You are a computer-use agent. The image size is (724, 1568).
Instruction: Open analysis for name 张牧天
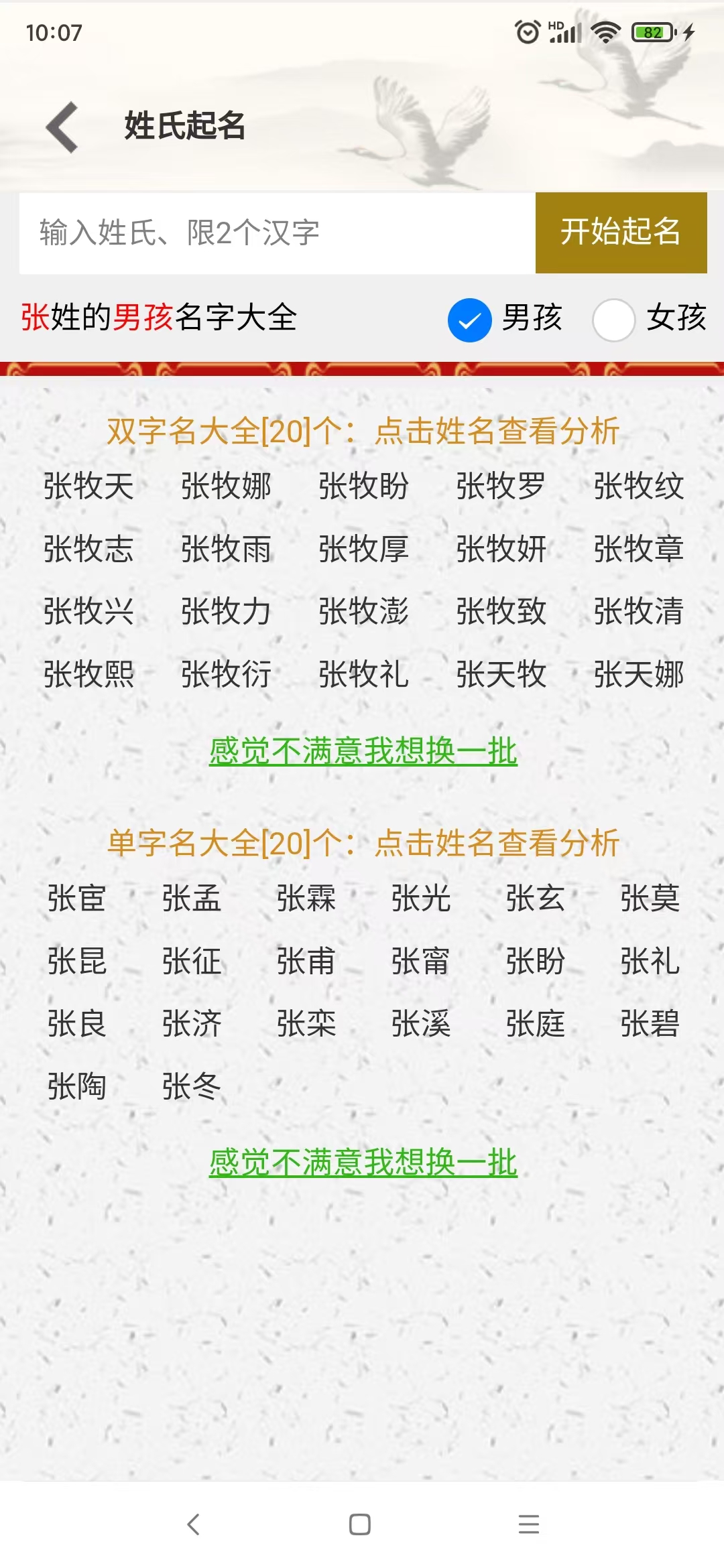click(88, 486)
